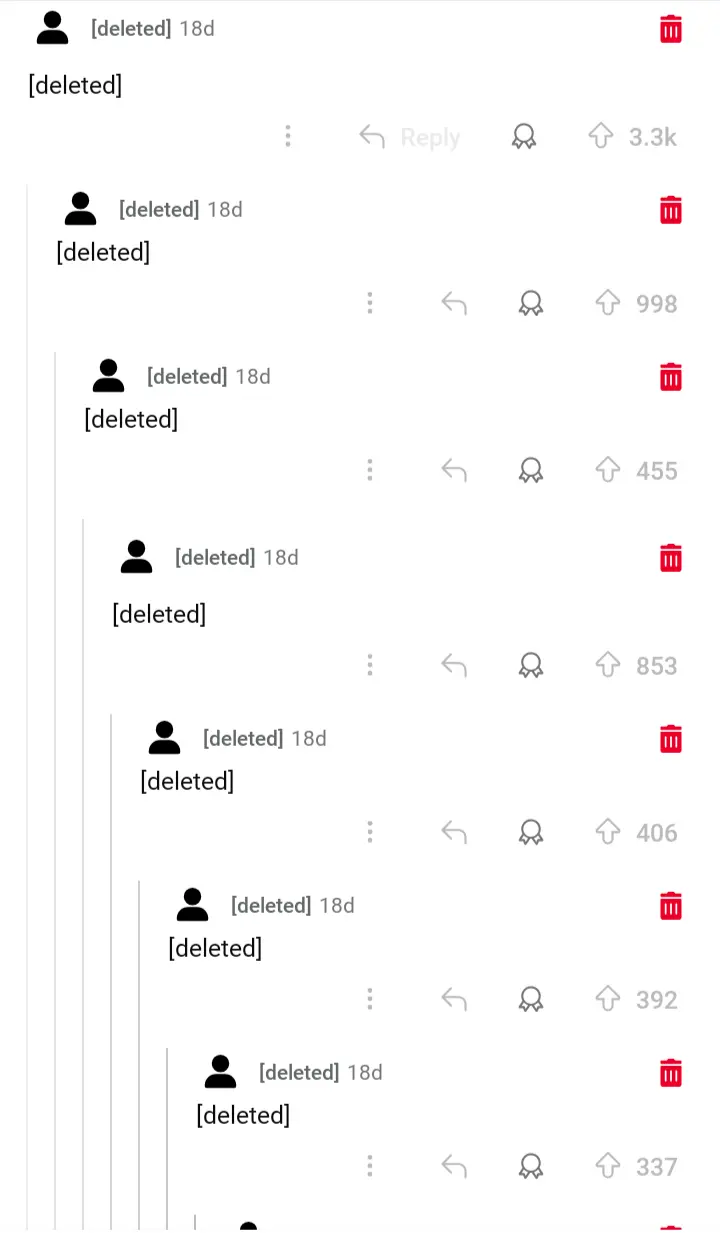
Task: Delete the comment with 337 votes
Action: click(x=671, y=1073)
